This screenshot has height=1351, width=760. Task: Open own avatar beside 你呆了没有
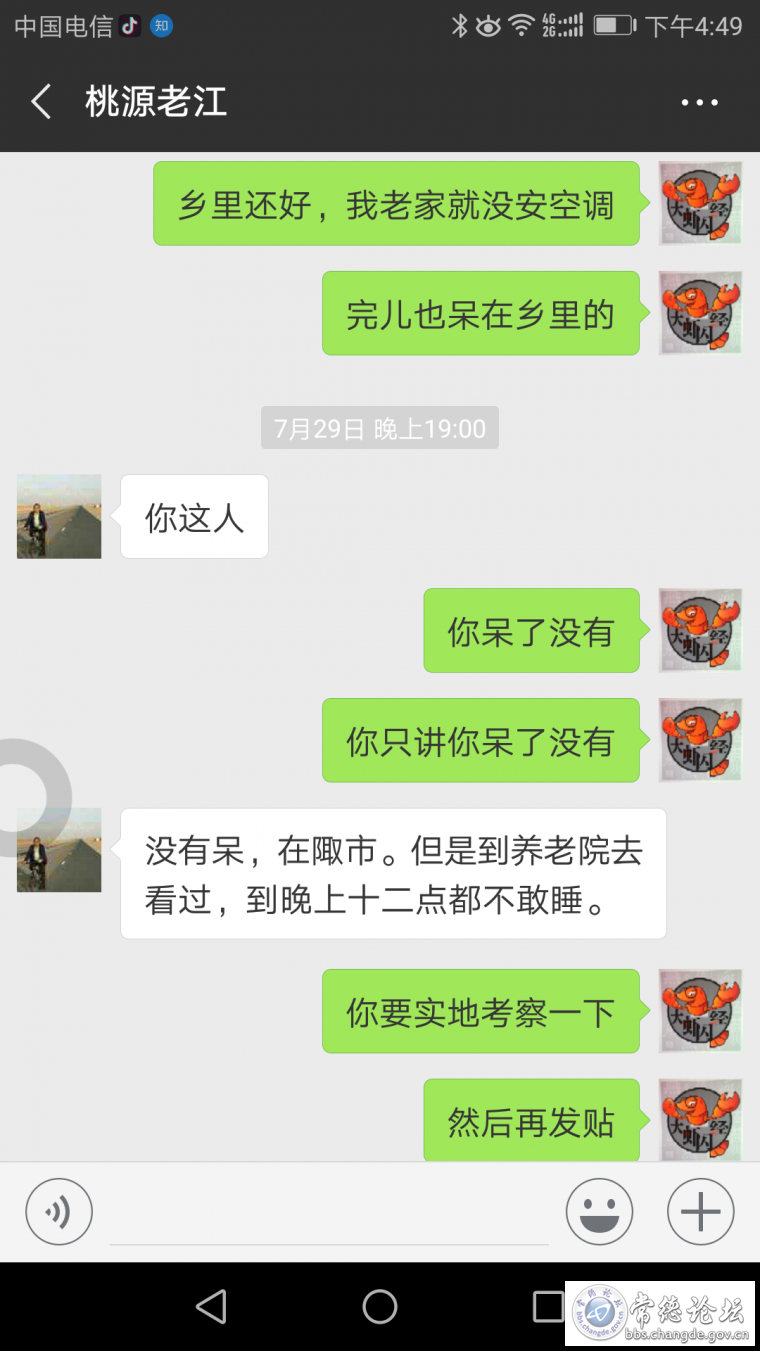700,630
